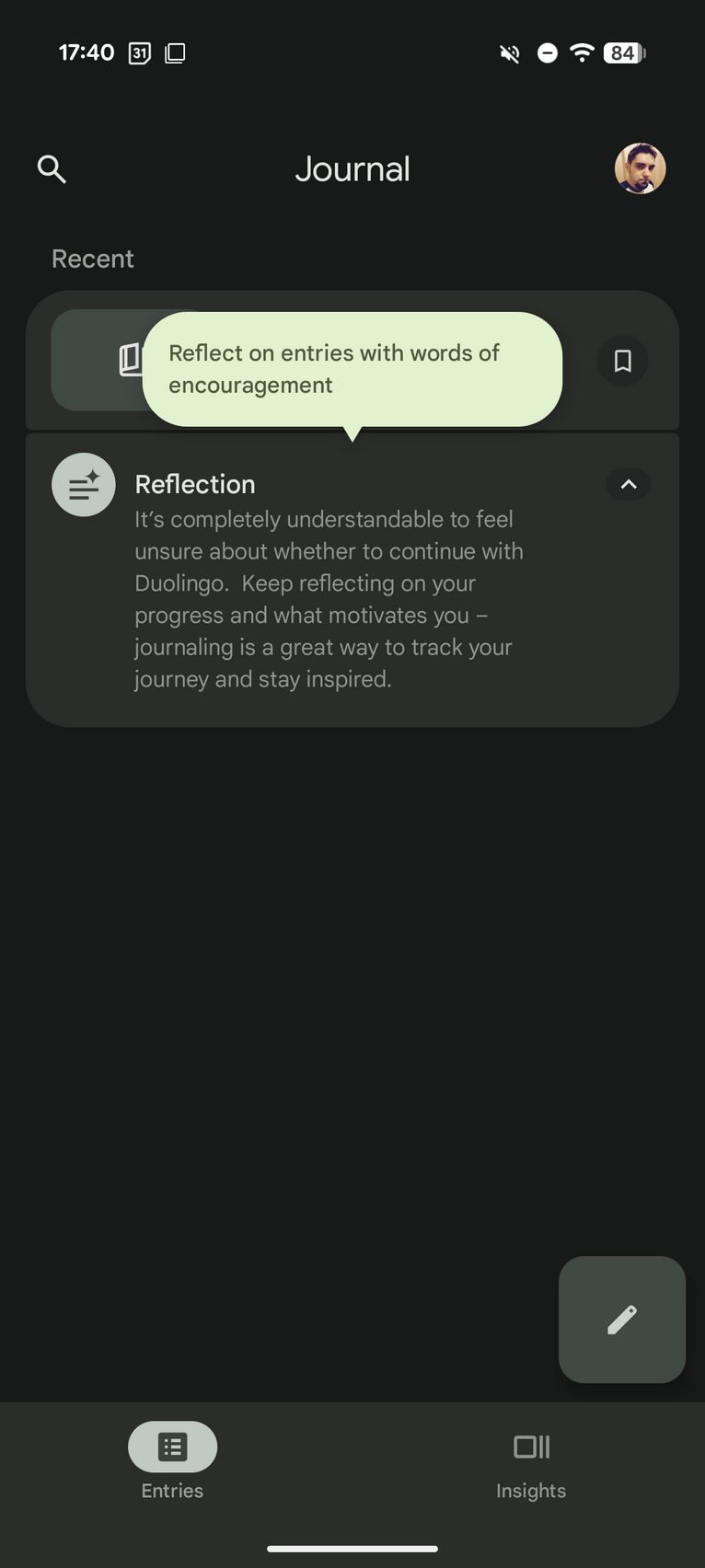This screenshot has width=705, height=1568.
Task: Compose a new journal entry
Action: [622, 1320]
